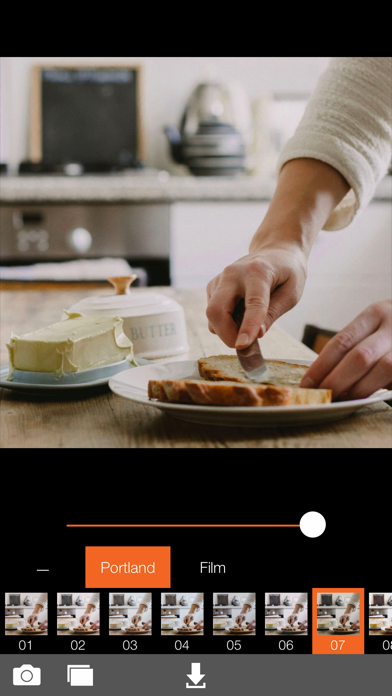Viewport: 392px width, 696px height.
Task: Apply filter 05
Action: tap(234, 622)
